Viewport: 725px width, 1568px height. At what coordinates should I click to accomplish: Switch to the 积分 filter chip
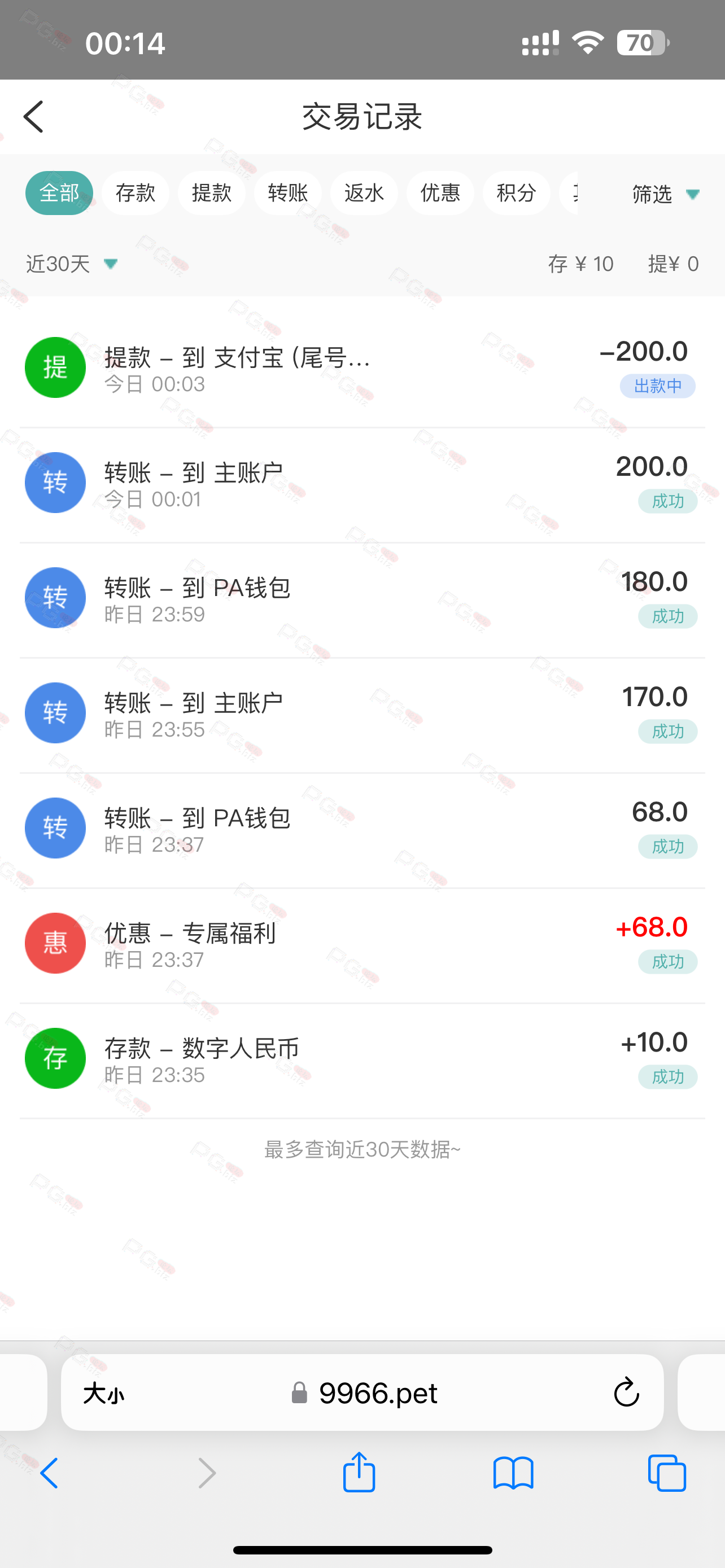(516, 193)
